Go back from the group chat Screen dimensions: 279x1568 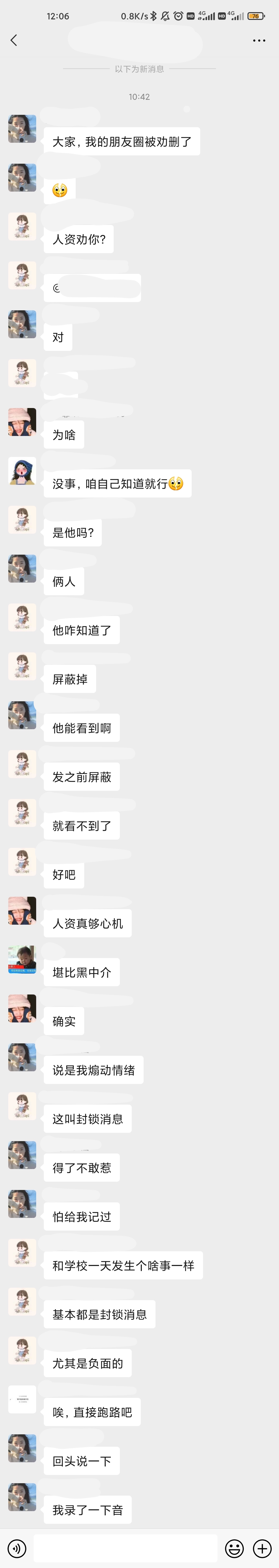click(x=13, y=40)
